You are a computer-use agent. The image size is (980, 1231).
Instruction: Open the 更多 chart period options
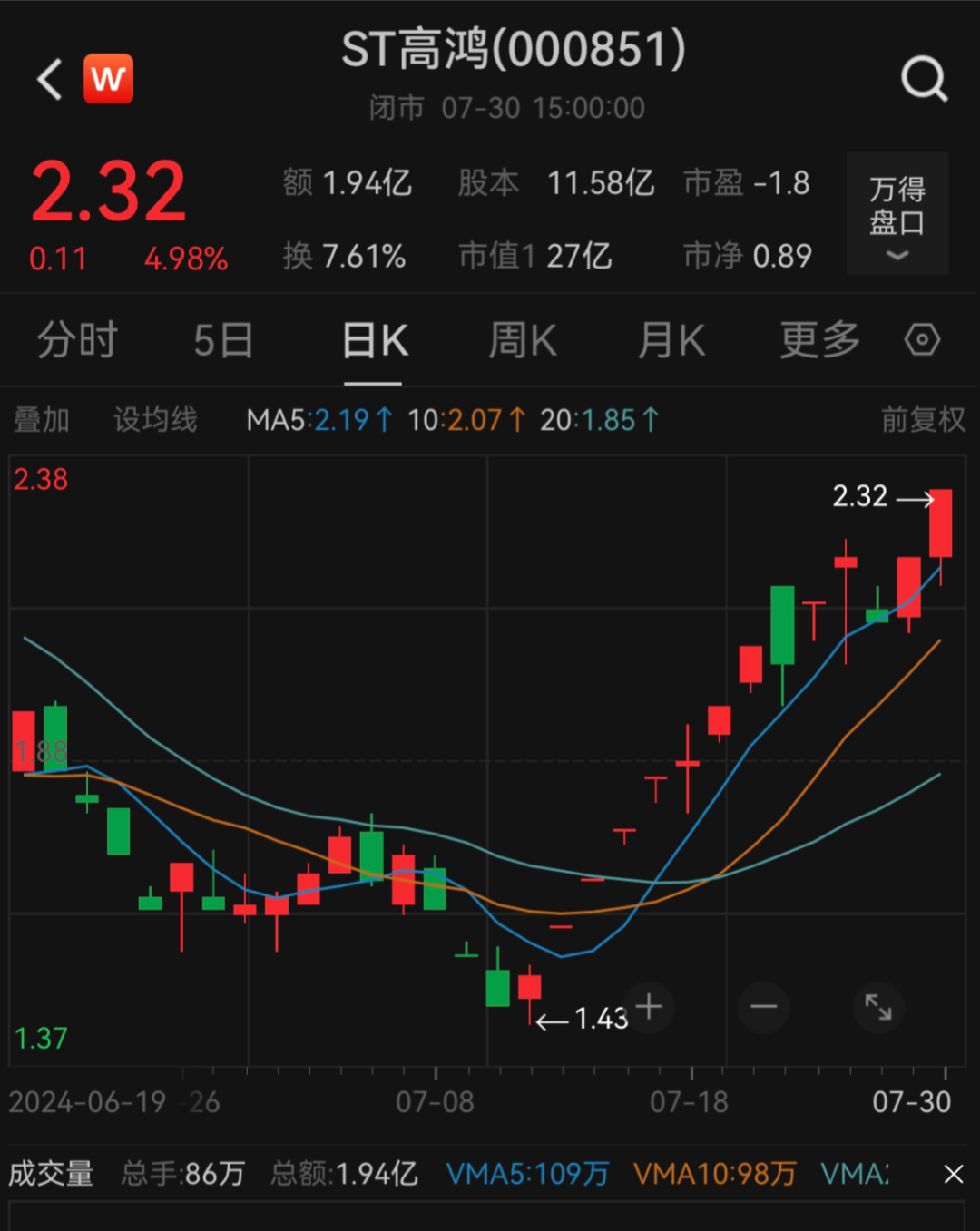tap(819, 341)
